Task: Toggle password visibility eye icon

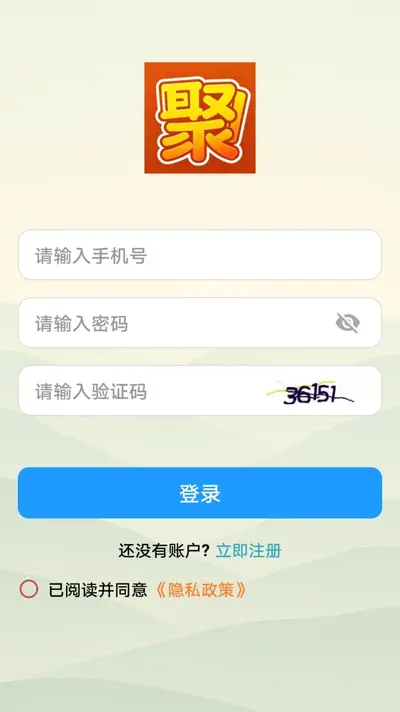Action: (348, 323)
